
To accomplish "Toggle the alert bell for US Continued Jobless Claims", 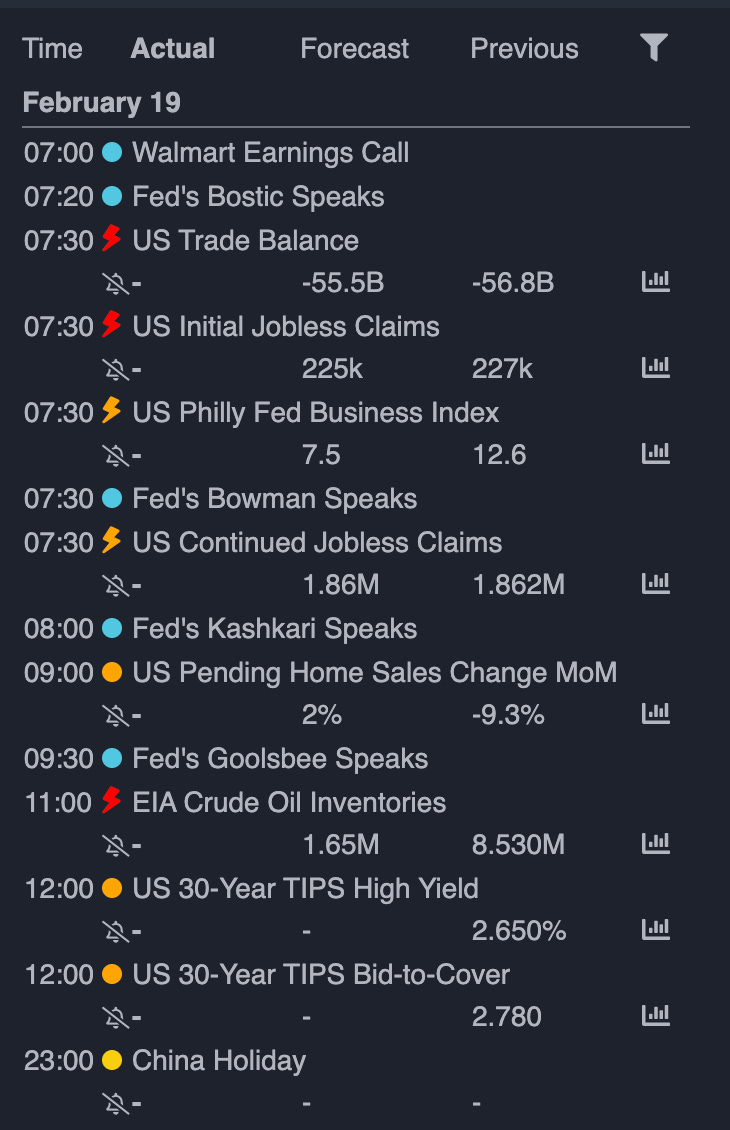I will click(x=116, y=585).
